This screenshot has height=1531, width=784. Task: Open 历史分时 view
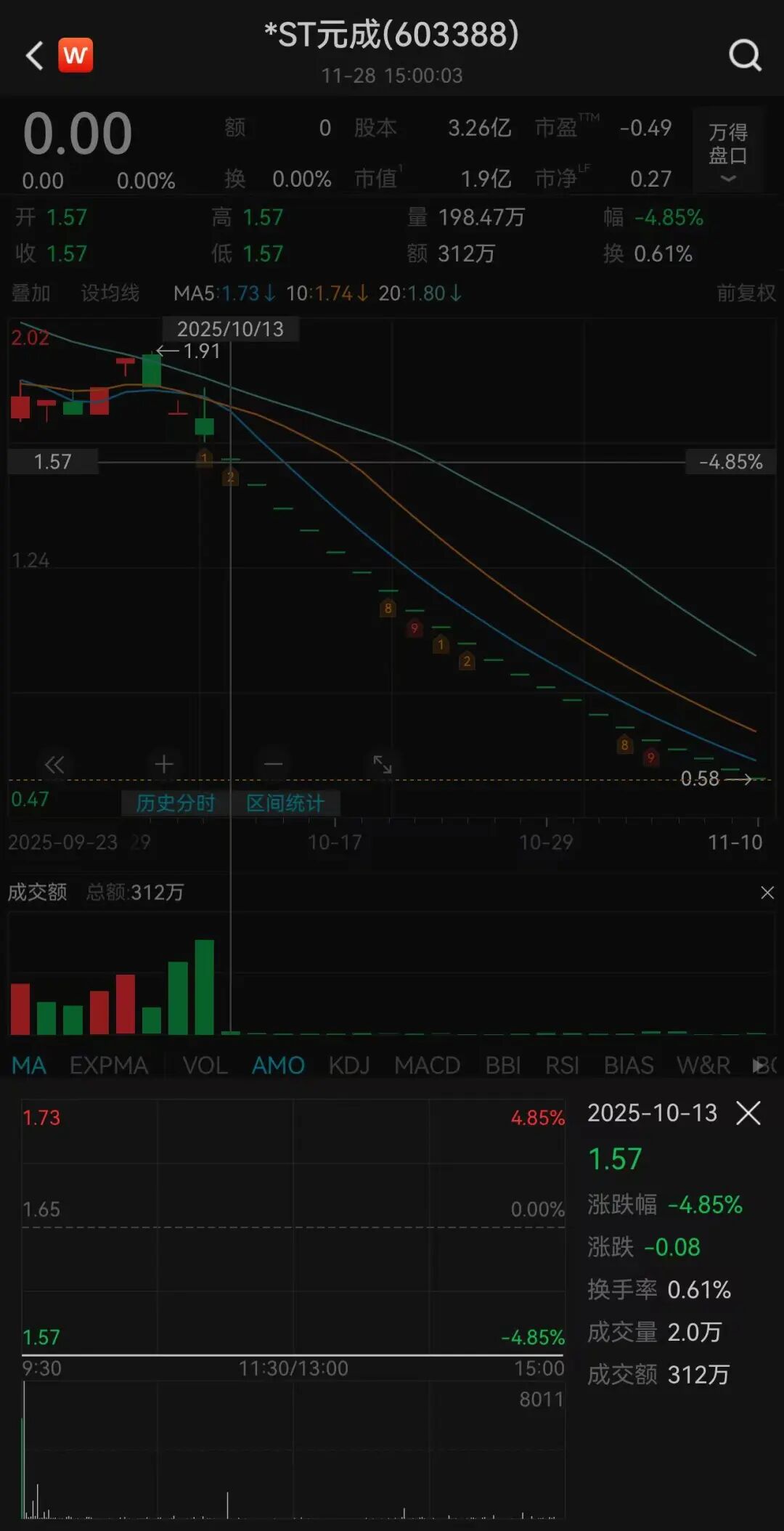point(176,803)
